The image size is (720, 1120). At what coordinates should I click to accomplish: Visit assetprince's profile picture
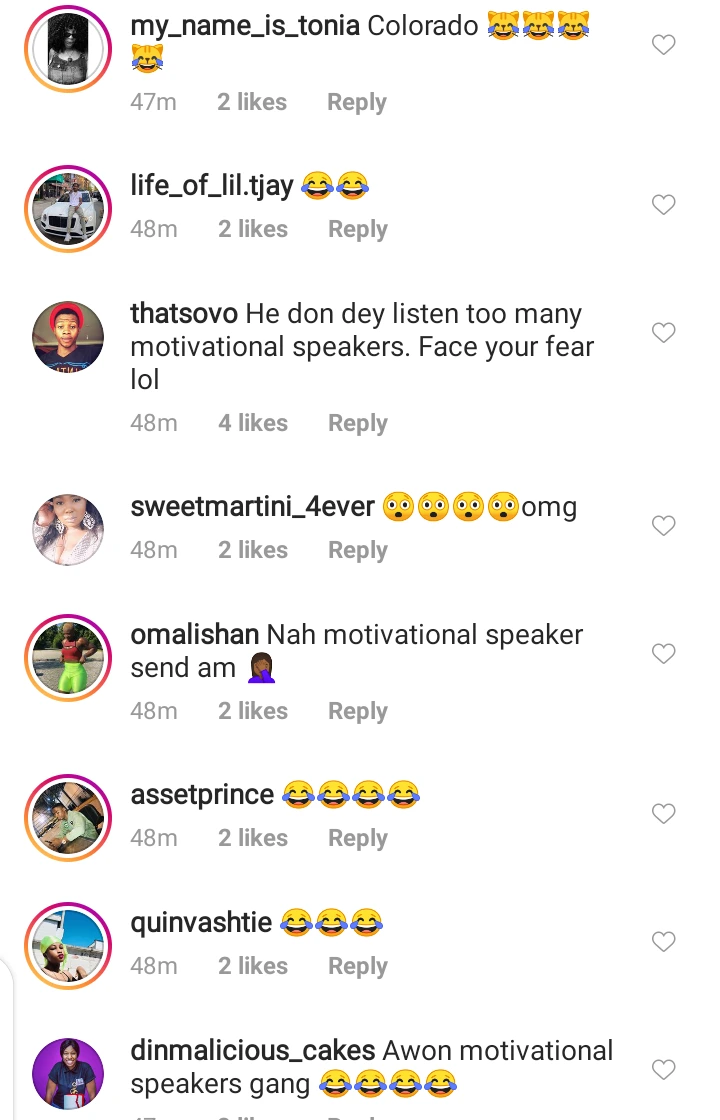point(68,817)
